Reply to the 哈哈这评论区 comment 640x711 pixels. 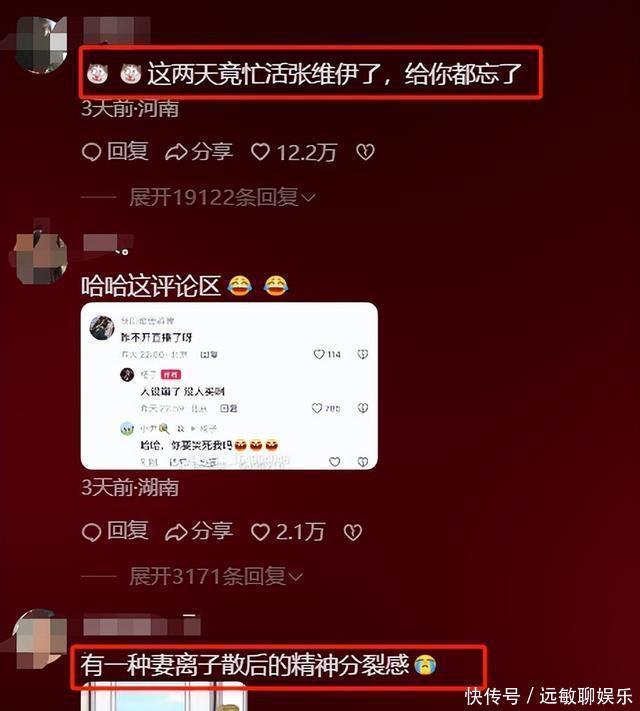(x=115, y=531)
